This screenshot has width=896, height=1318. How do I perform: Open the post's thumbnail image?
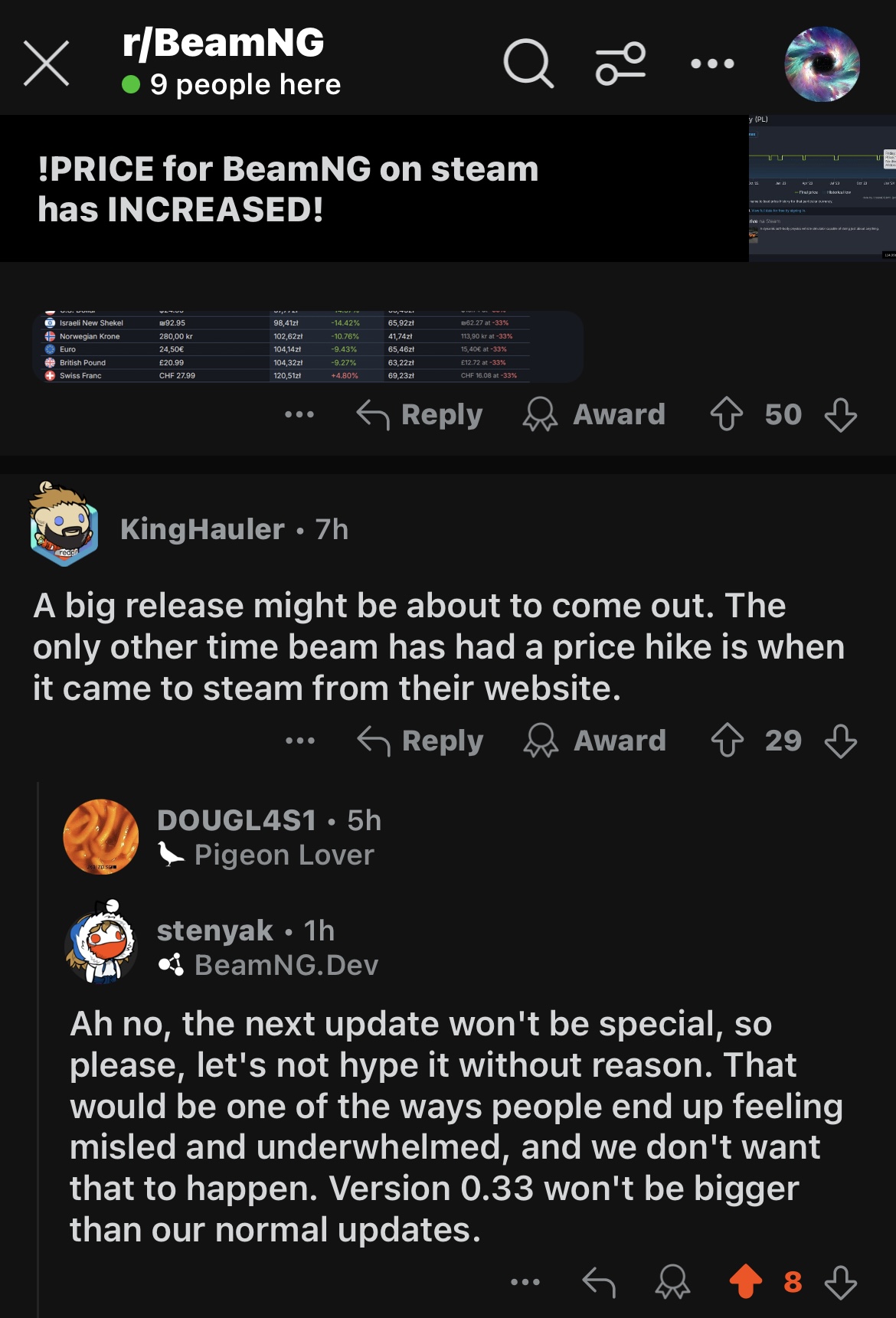[x=822, y=188]
